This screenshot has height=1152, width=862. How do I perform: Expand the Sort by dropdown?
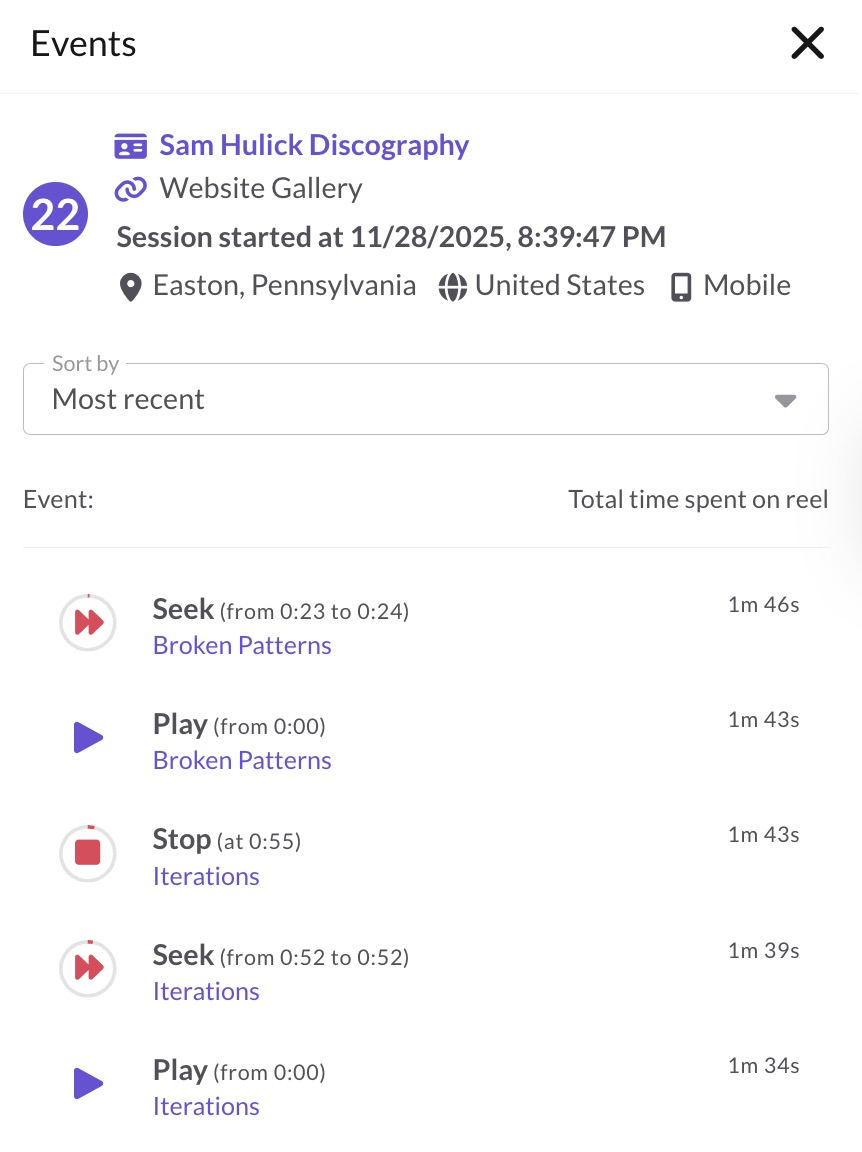(x=425, y=399)
